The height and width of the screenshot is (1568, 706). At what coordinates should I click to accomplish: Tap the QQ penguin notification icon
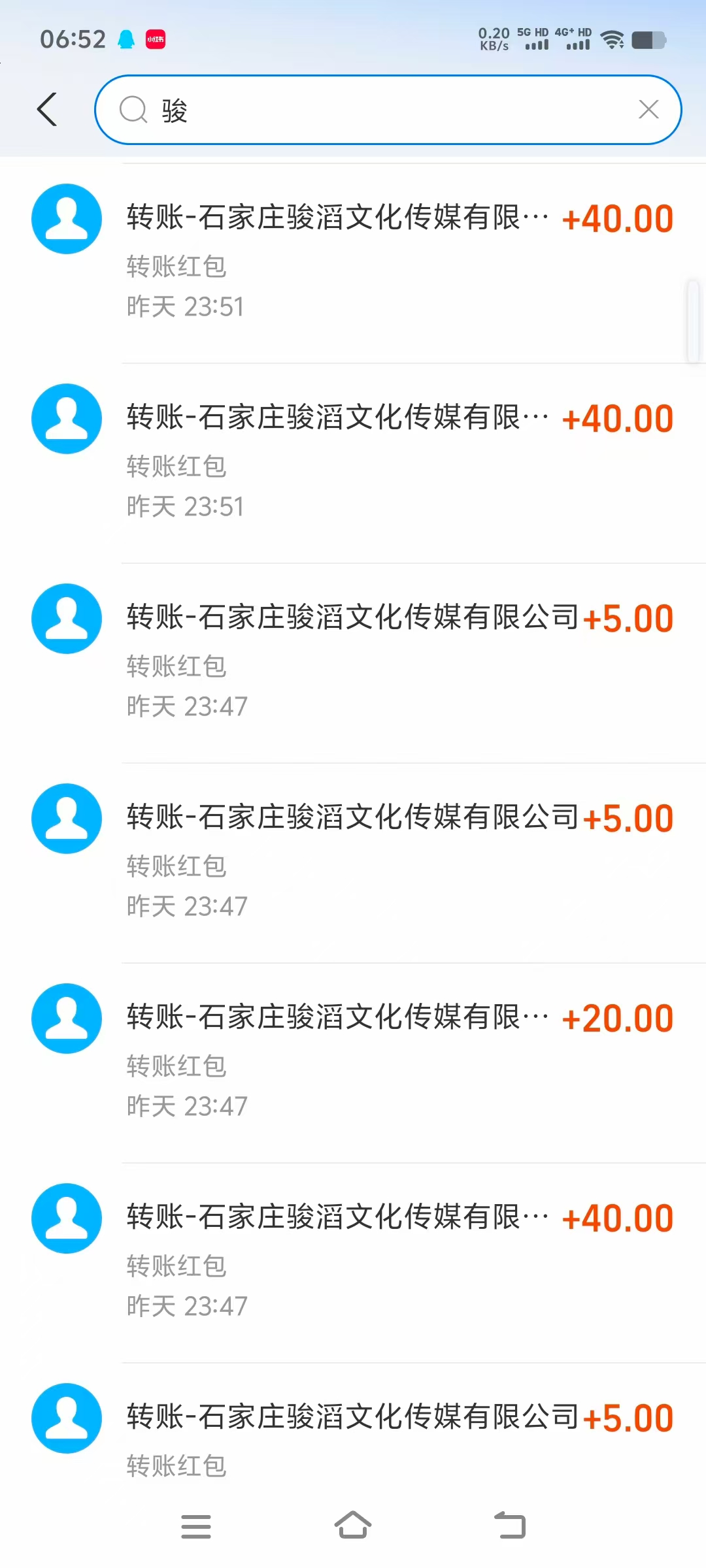click(x=126, y=38)
